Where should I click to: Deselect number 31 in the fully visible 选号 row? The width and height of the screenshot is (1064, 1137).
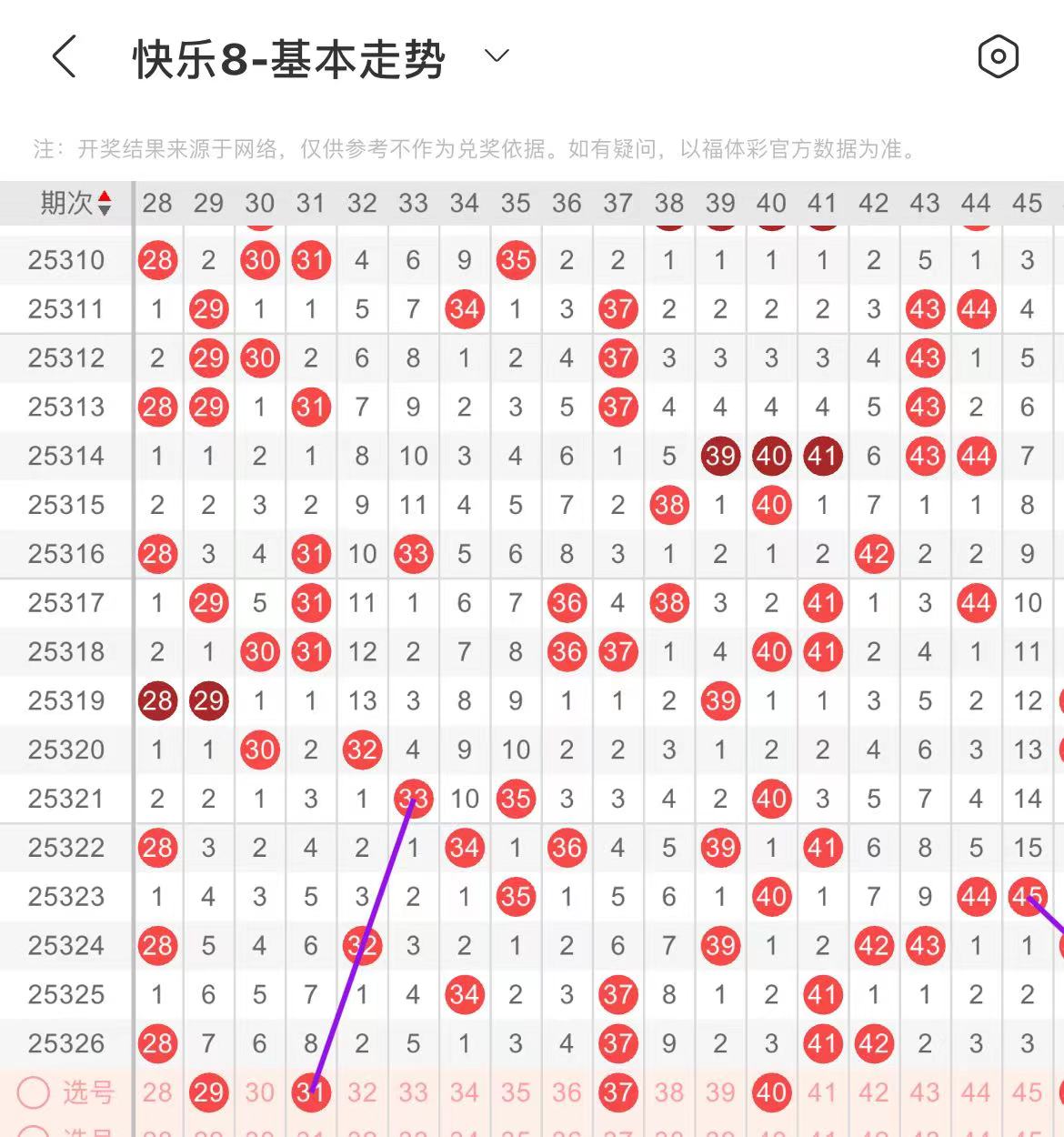(x=311, y=1092)
